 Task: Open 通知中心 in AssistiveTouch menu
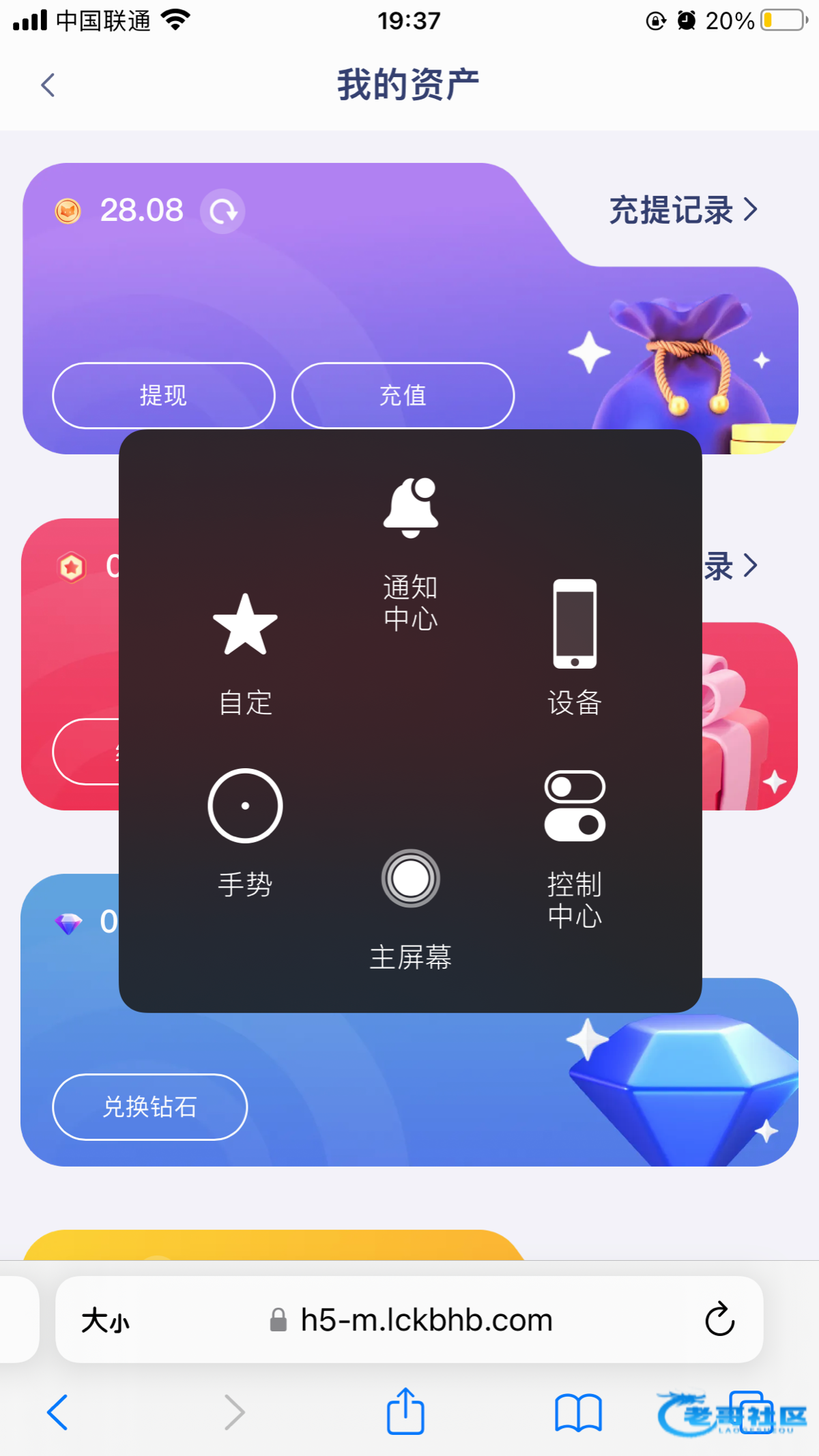410,553
